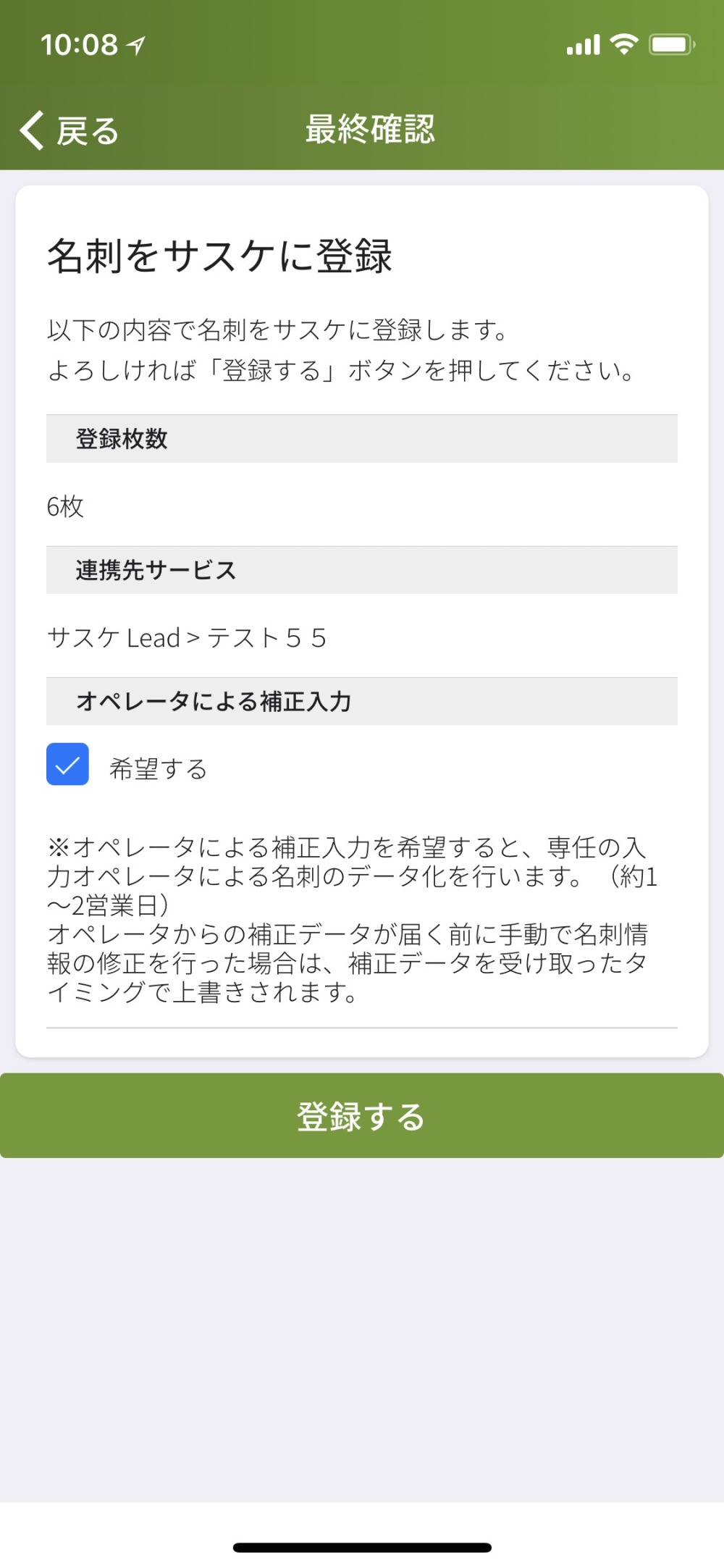Uncheck the 希望する checkbox

coord(68,765)
